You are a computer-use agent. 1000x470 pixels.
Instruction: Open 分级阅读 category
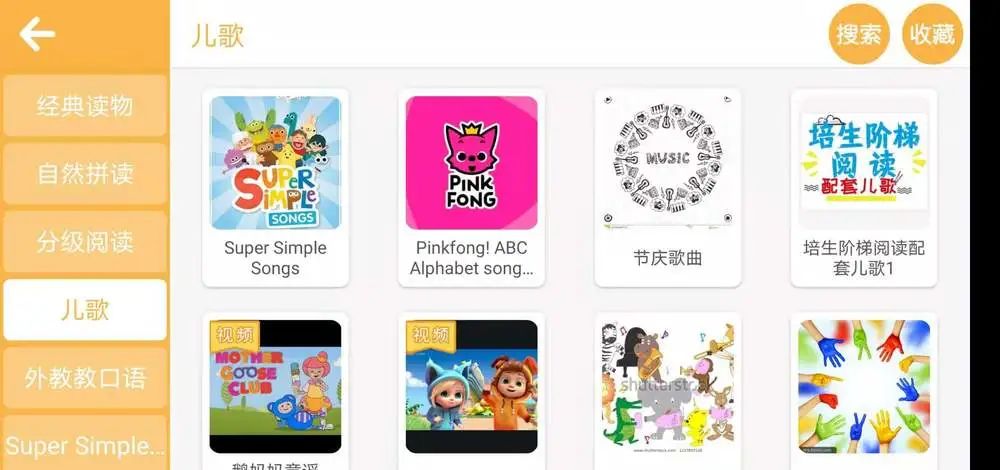click(85, 242)
